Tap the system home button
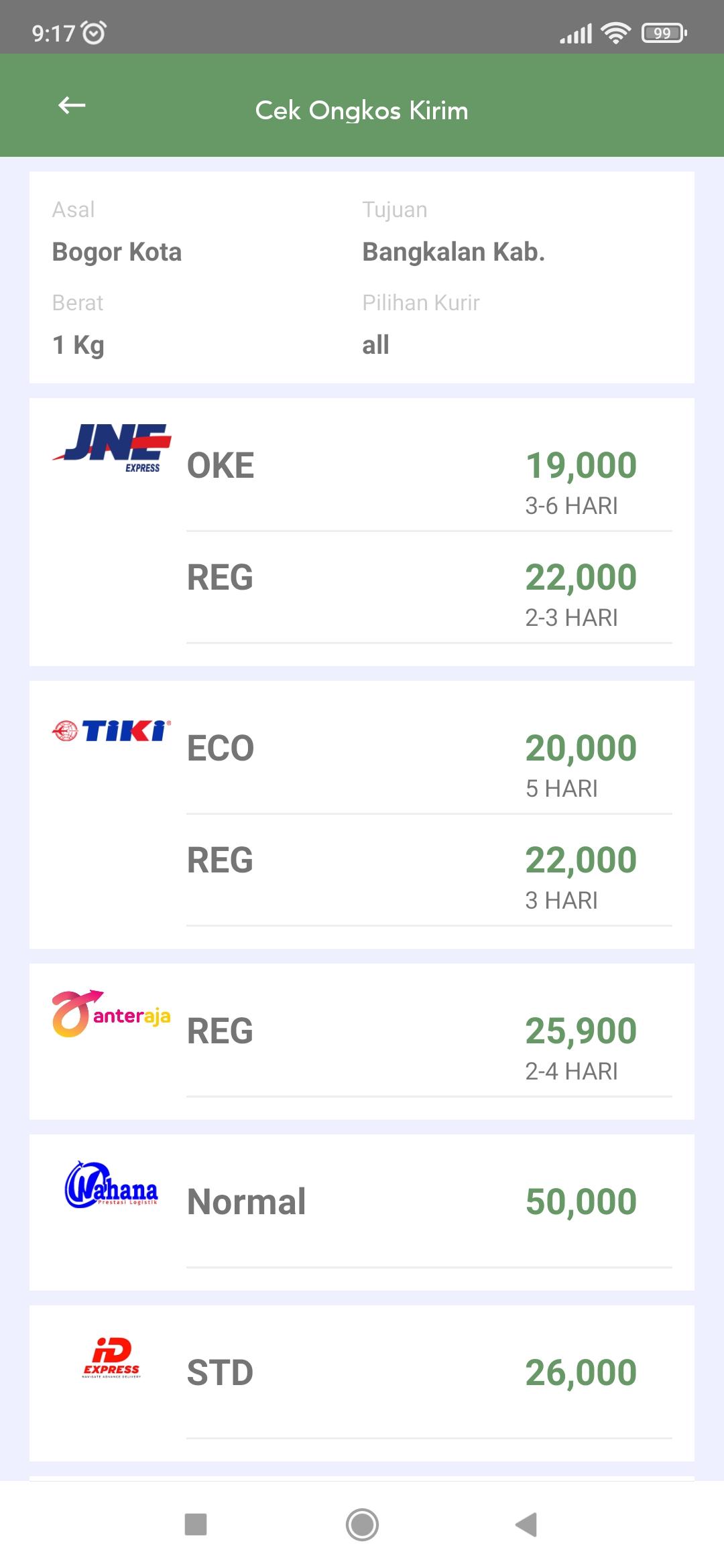 coord(362,1524)
